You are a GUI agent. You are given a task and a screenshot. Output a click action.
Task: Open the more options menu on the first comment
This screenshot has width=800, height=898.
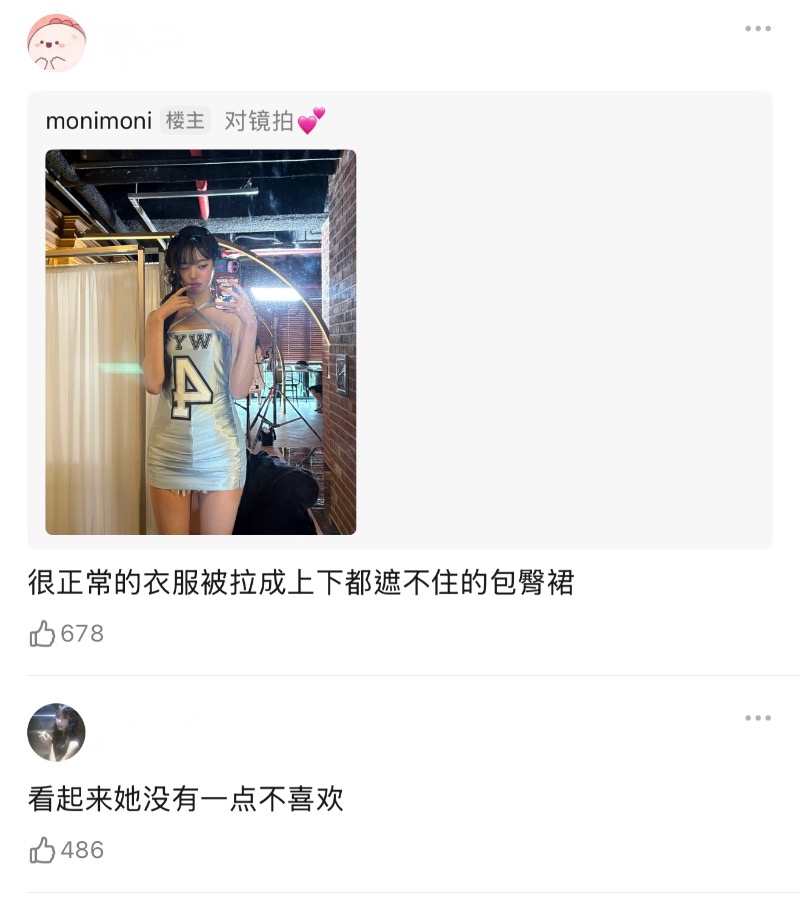tap(757, 29)
